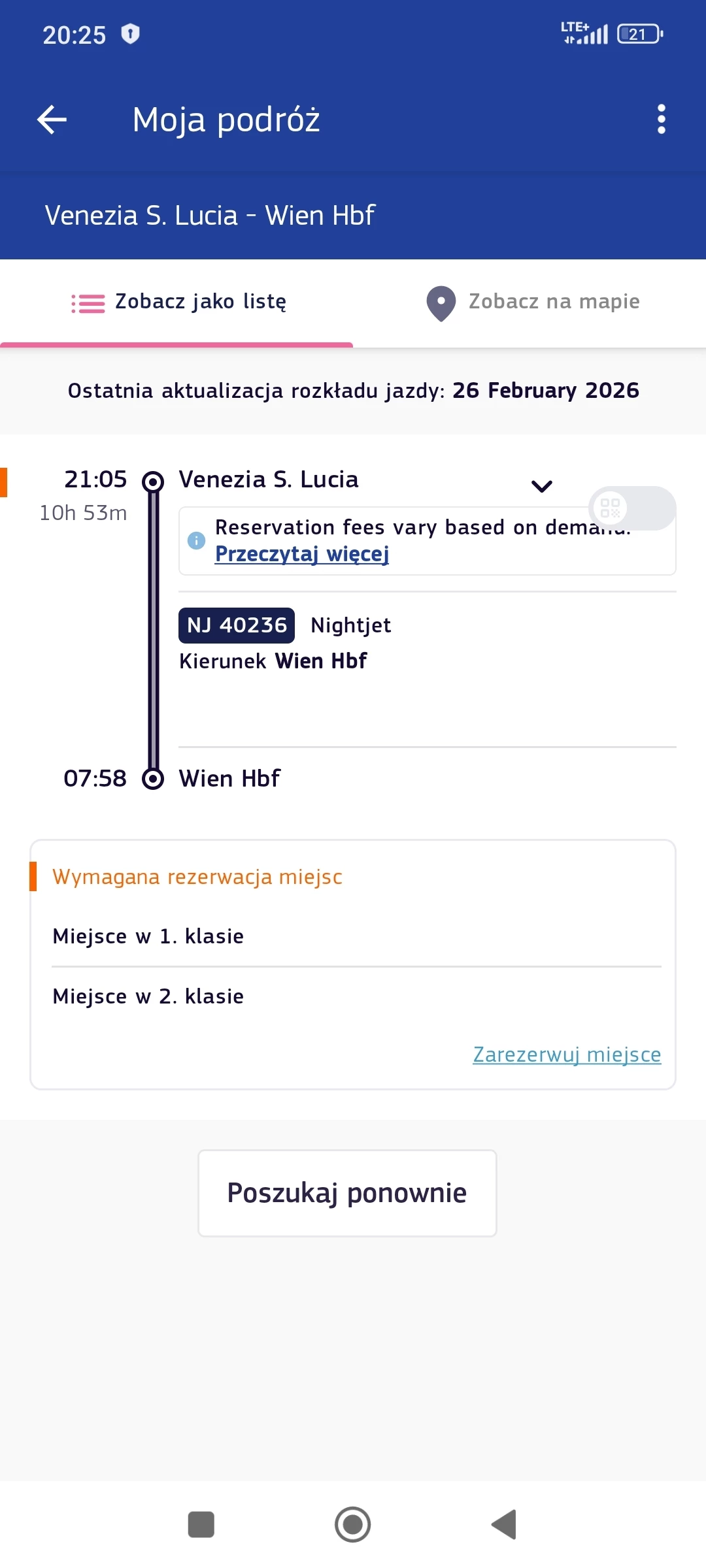Screen dimensions: 706x1568
Task: Tap the Zarezerwuj miejsce link
Action: [x=567, y=1054]
